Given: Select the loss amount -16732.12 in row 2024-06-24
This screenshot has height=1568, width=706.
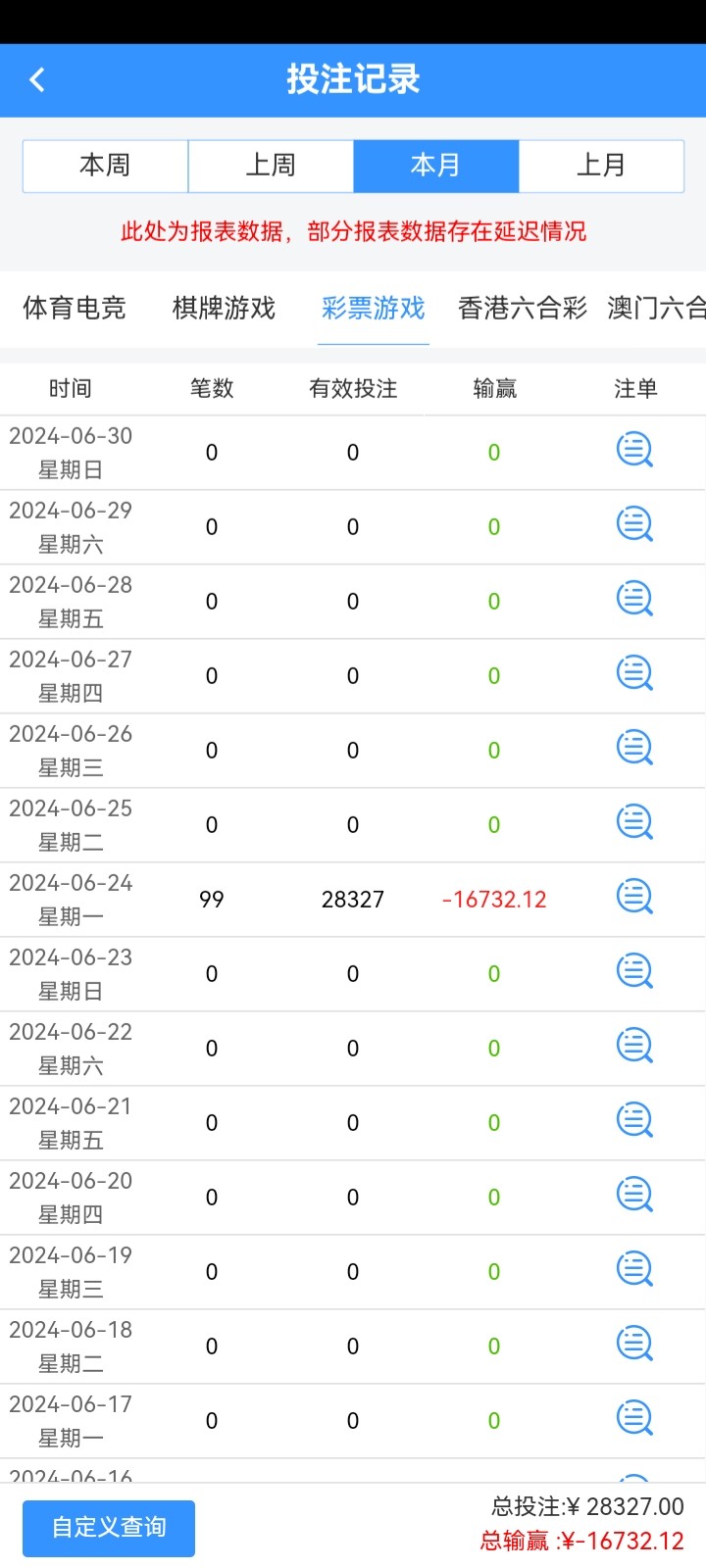Looking at the screenshot, I should [x=494, y=897].
